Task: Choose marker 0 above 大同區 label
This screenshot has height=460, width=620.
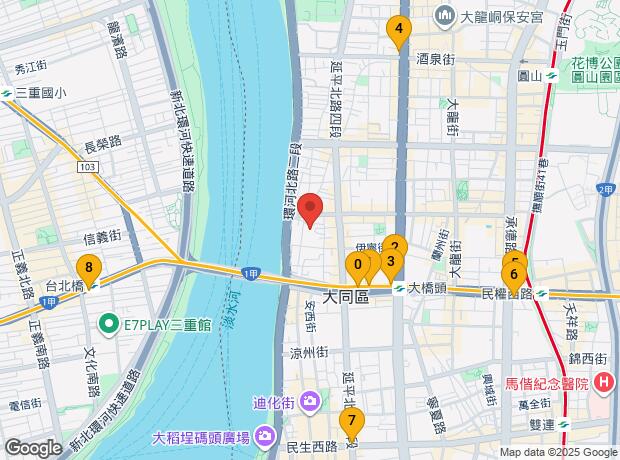Action: (x=358, y=265)
